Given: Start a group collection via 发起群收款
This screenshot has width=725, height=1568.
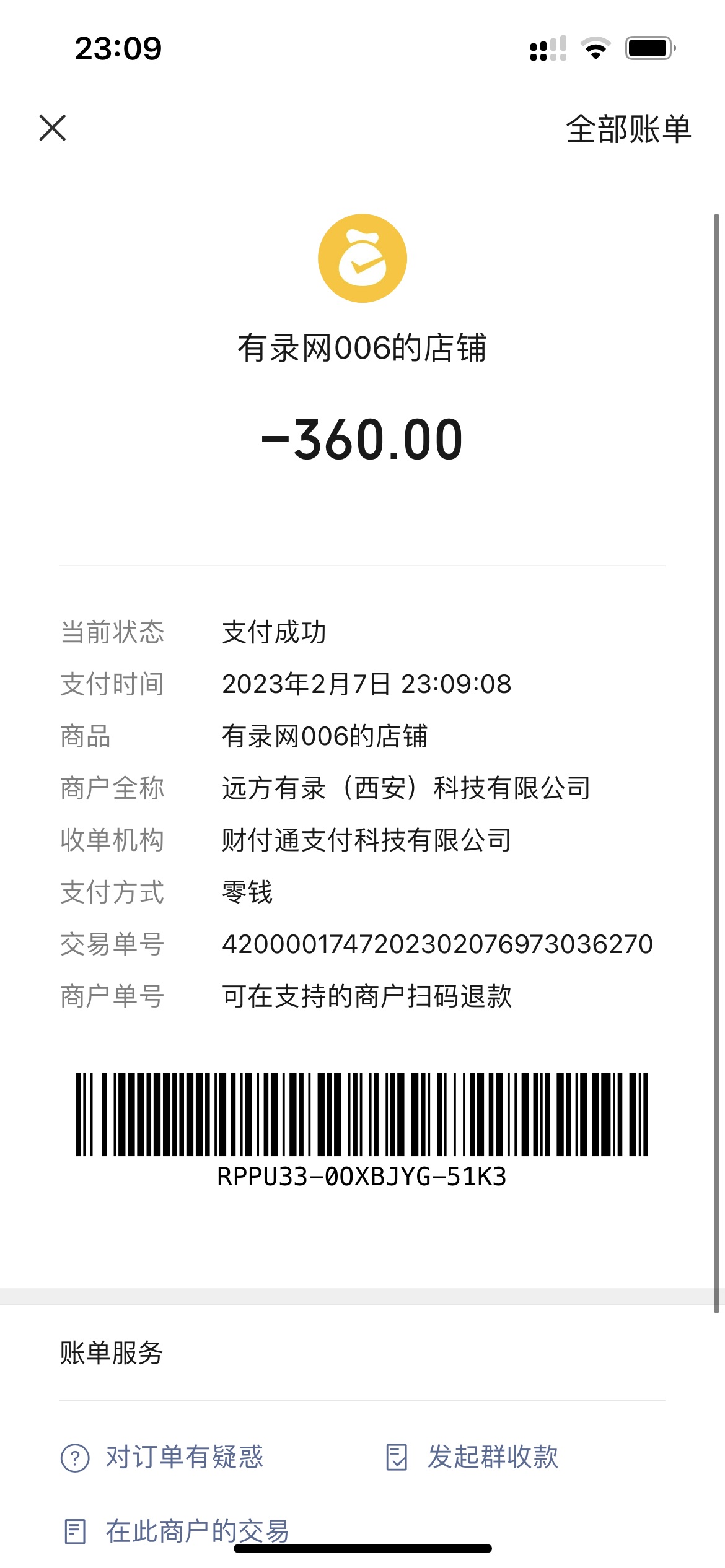Looking at the screenshot, I should (x=472, y=1457).
